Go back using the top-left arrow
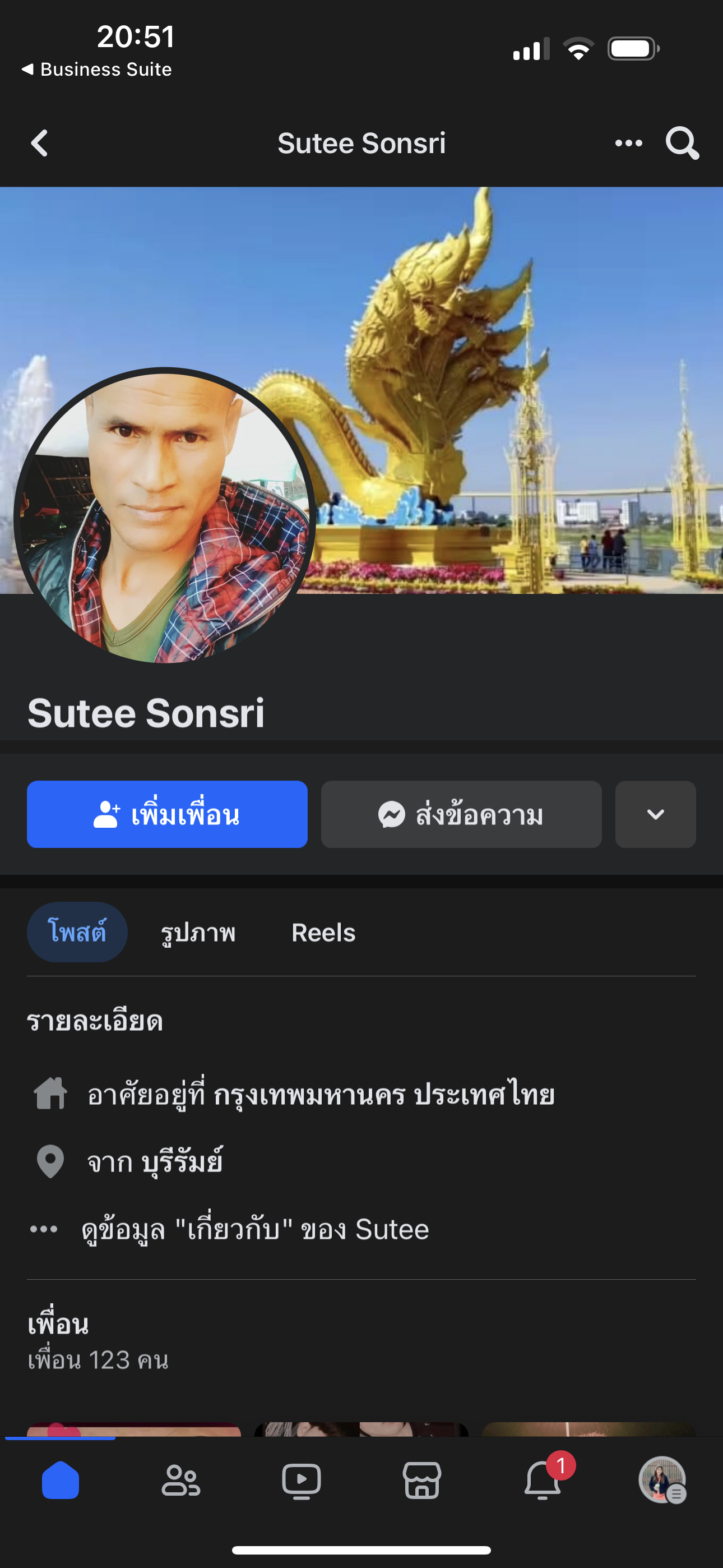This screenshot has height=1568, width=723. (40, 143)
